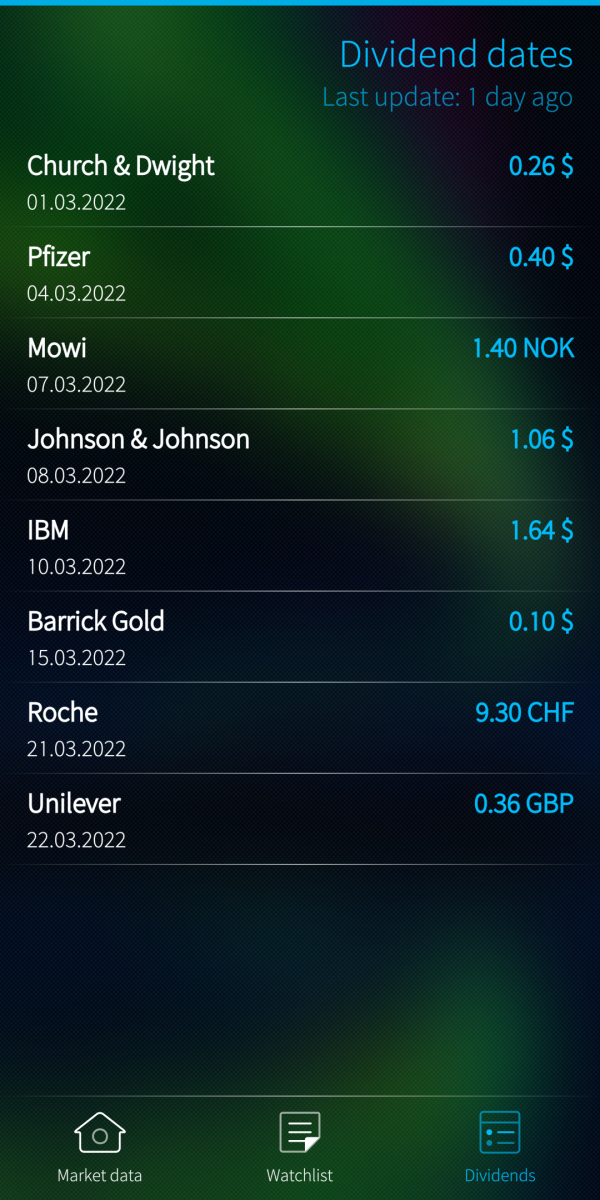Open the Church & Dwight dividend entry
This screenshot has width=600, height=1200.
[x=300, y=181]
